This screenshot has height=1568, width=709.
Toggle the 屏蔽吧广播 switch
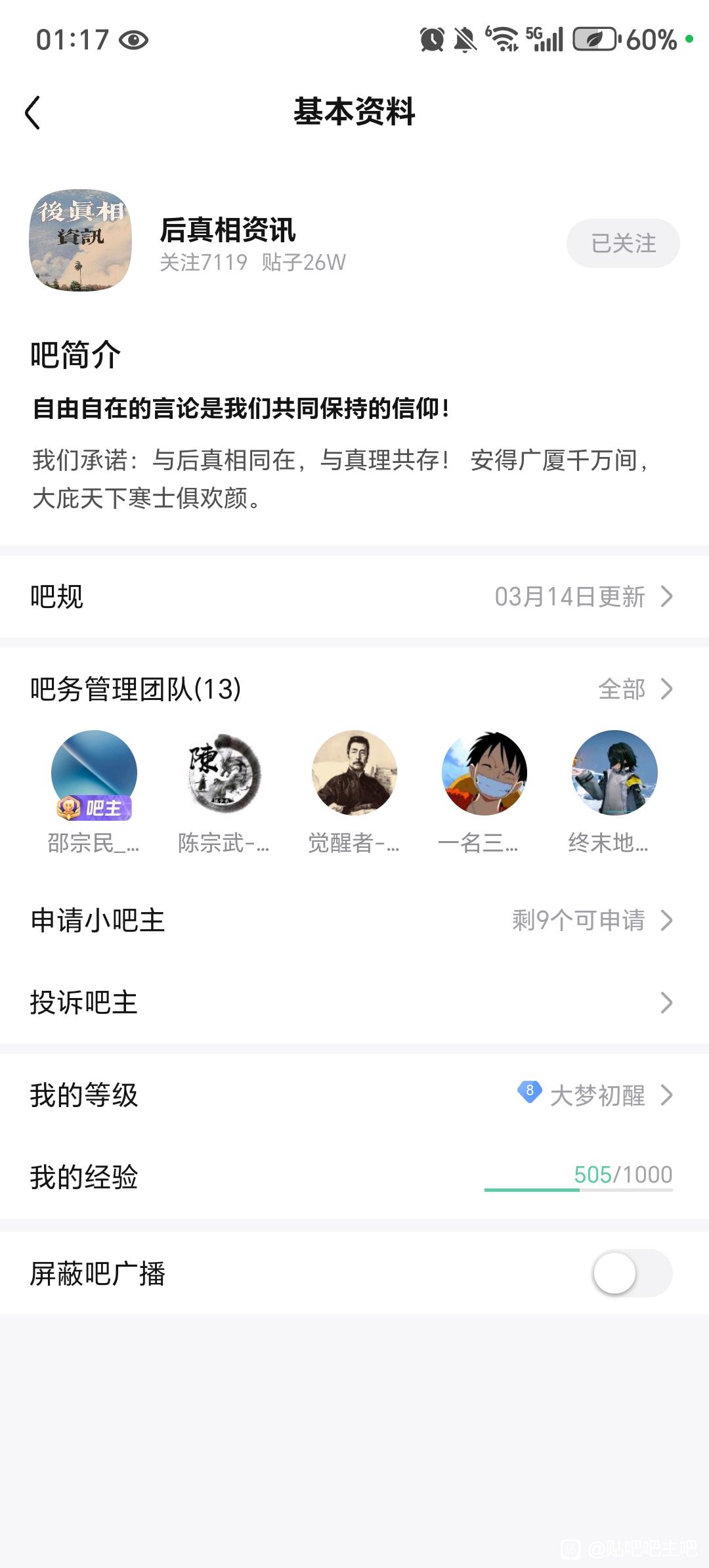click(632, 1273)
